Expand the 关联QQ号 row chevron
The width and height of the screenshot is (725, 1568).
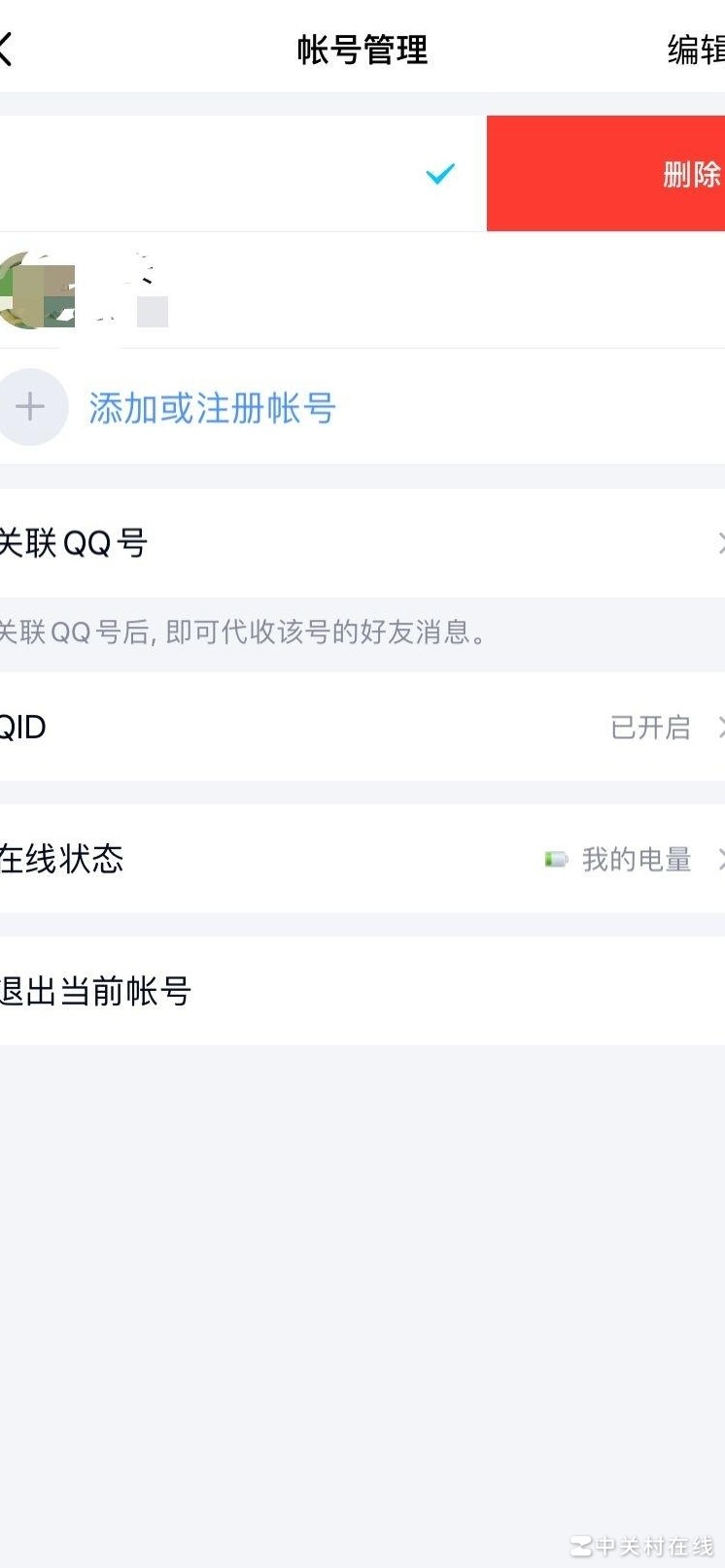click(723, 543)
